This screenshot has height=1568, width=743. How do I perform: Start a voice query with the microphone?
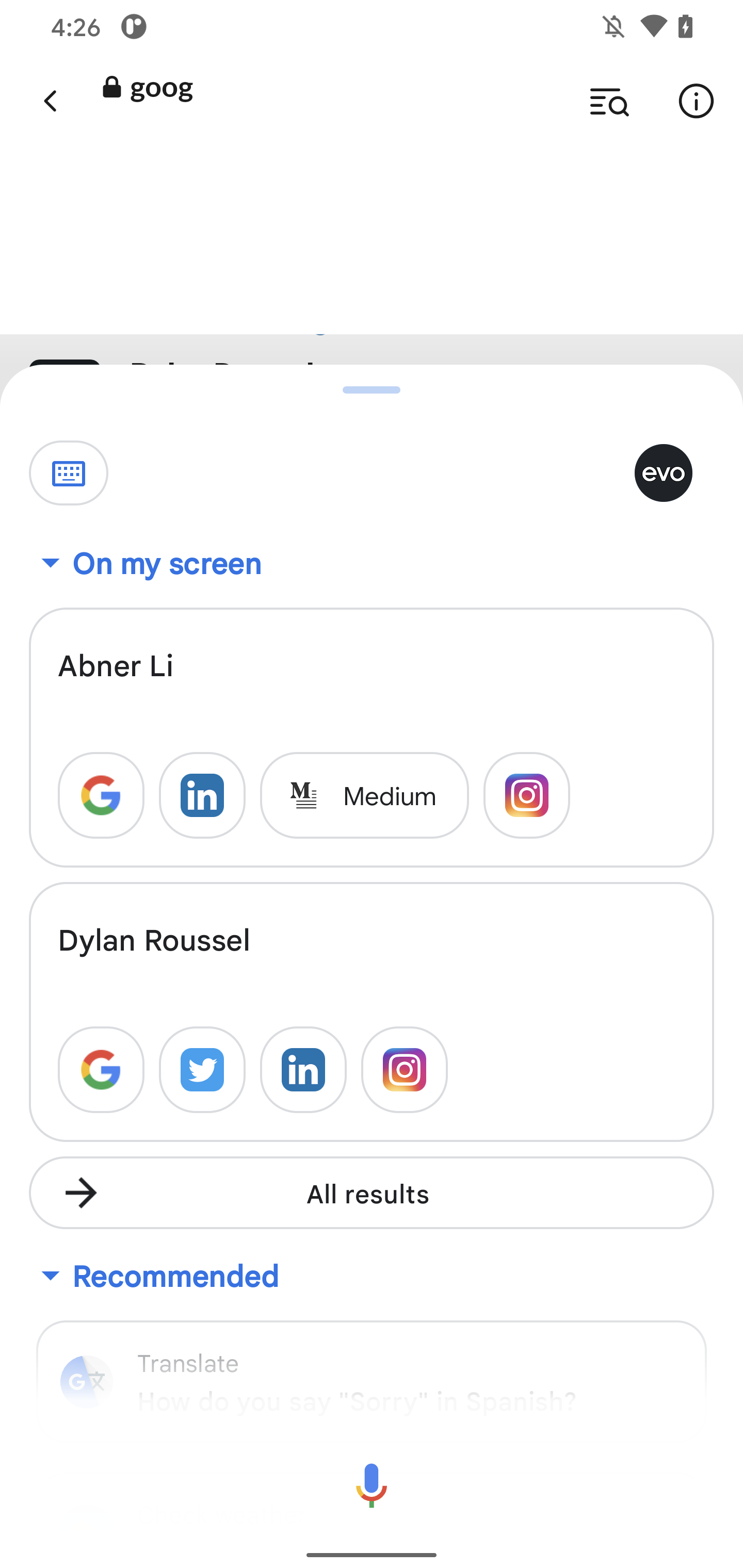pos(372,1485)
